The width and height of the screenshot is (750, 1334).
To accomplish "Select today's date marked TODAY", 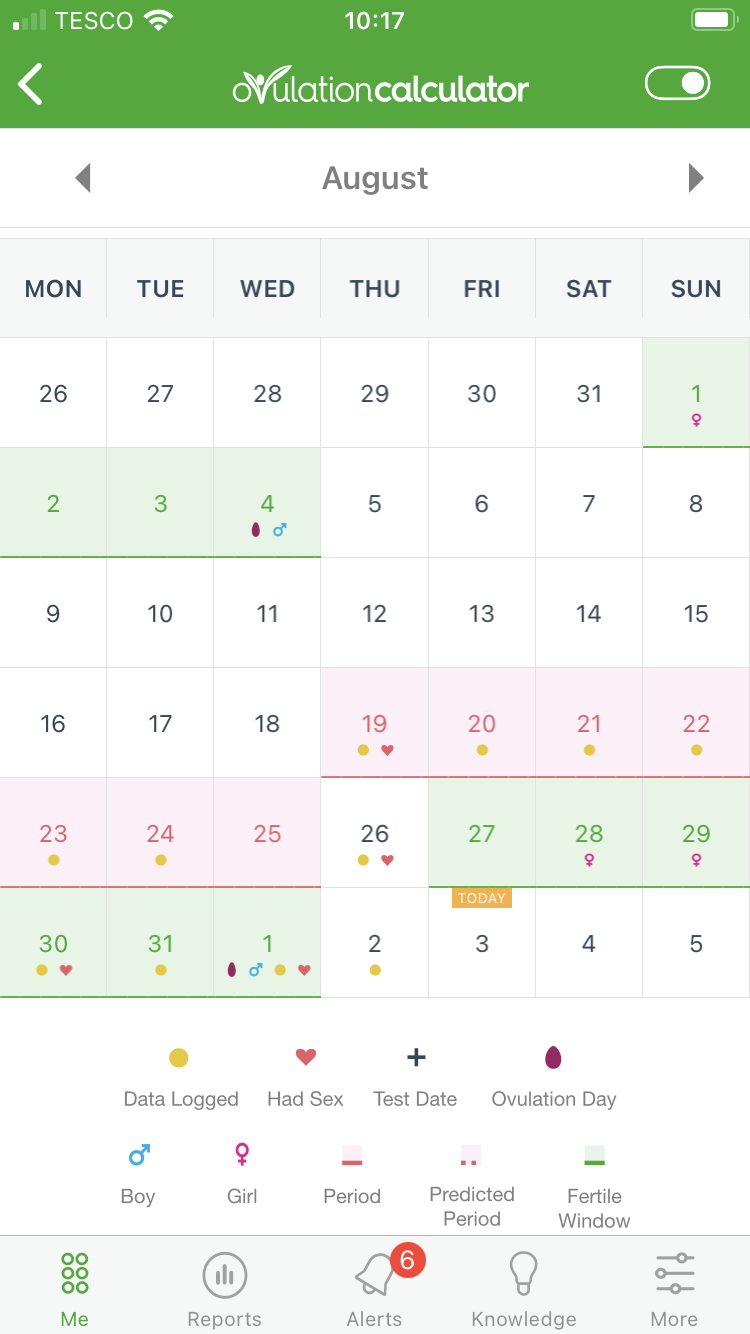I will (x=482, y=943).
